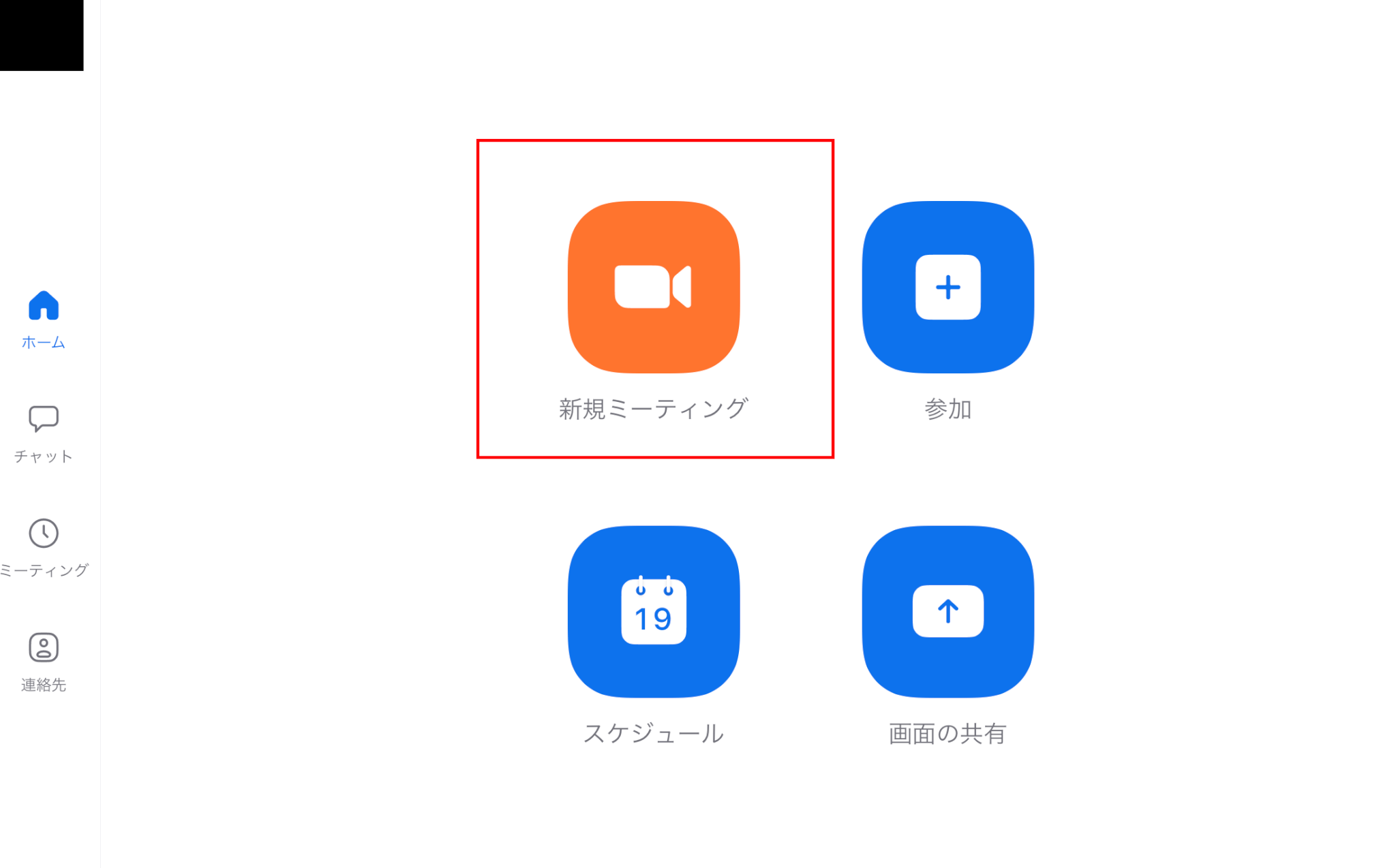Tap the 参加 join button
Image resolution: width=1396 pixels, height=868 pixels.
point(947,287)
